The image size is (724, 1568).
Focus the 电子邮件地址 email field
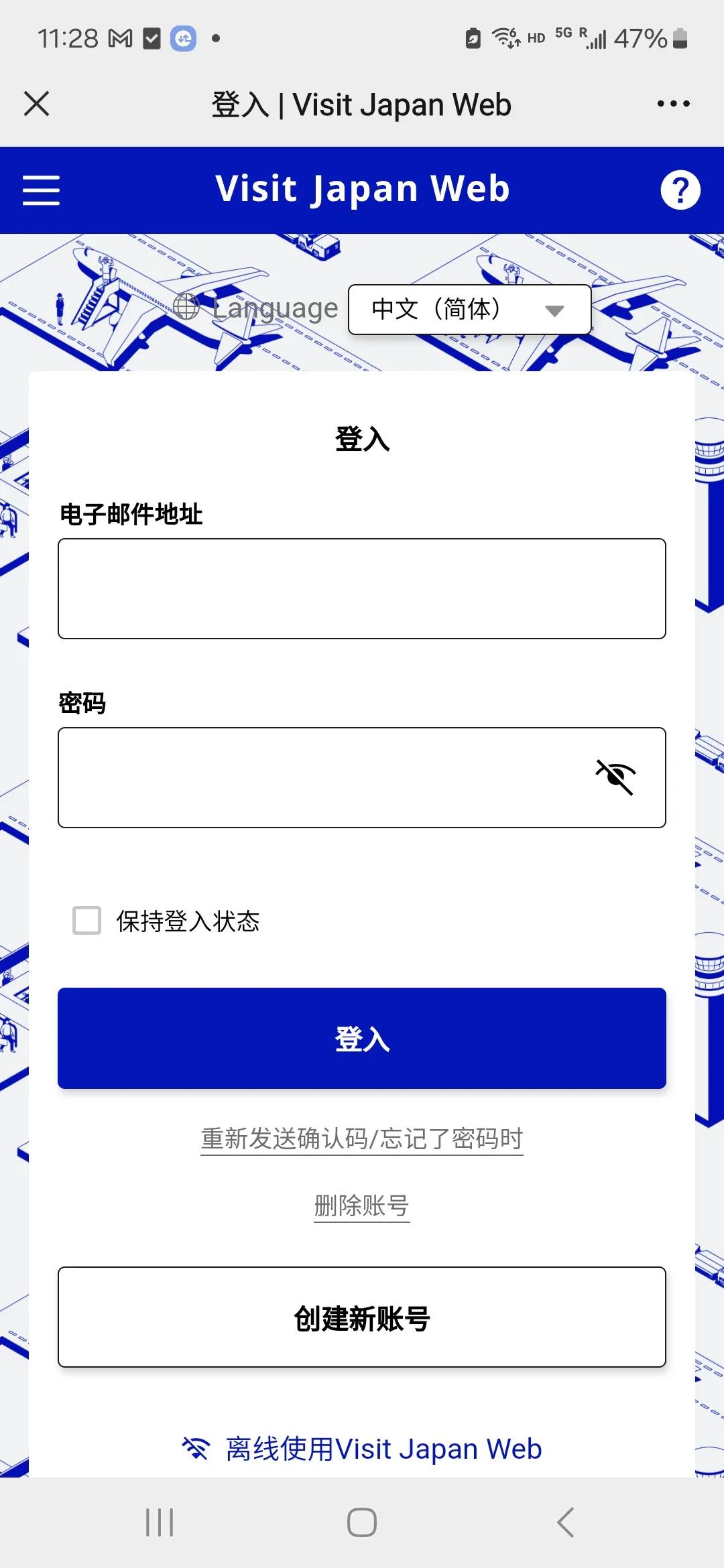click(x=362, y=588)
